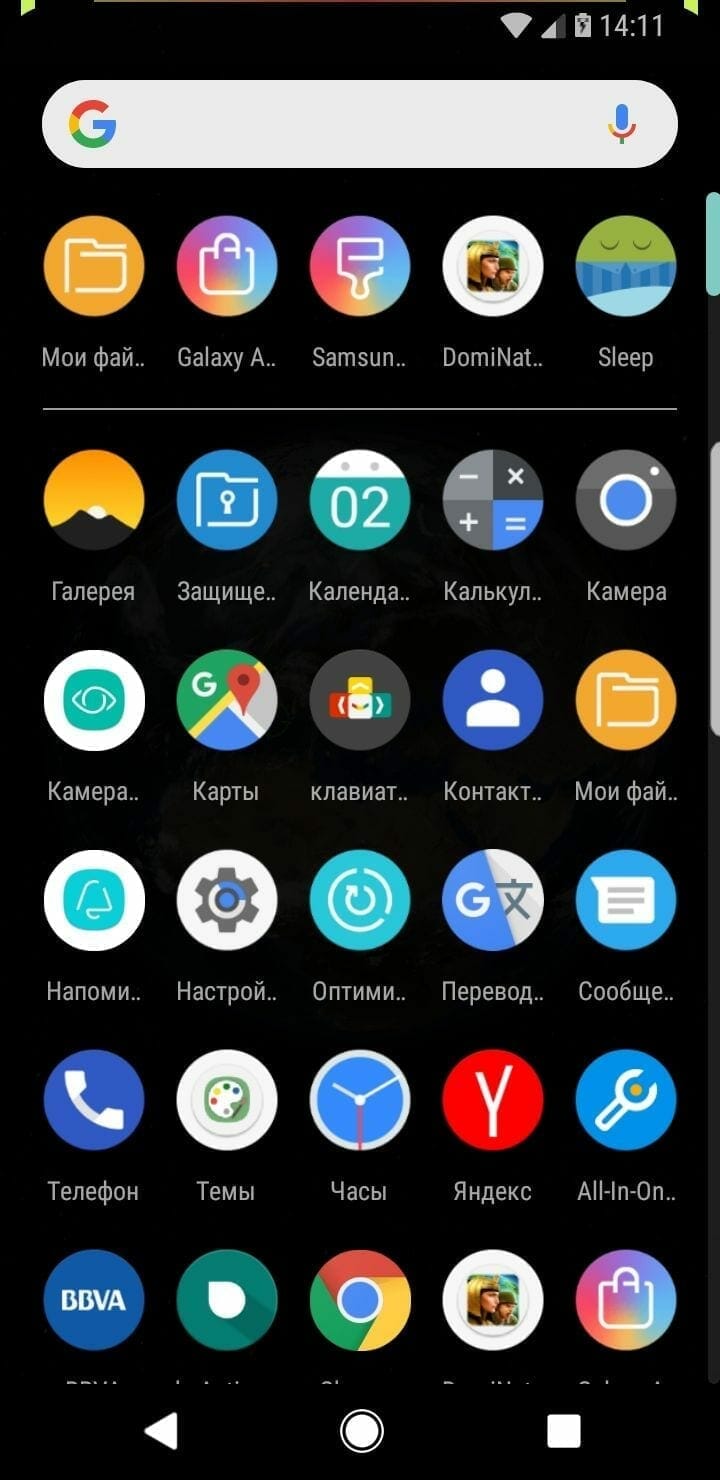Open the Sleep app
The image size is (720, 1480).
point(625,267)
